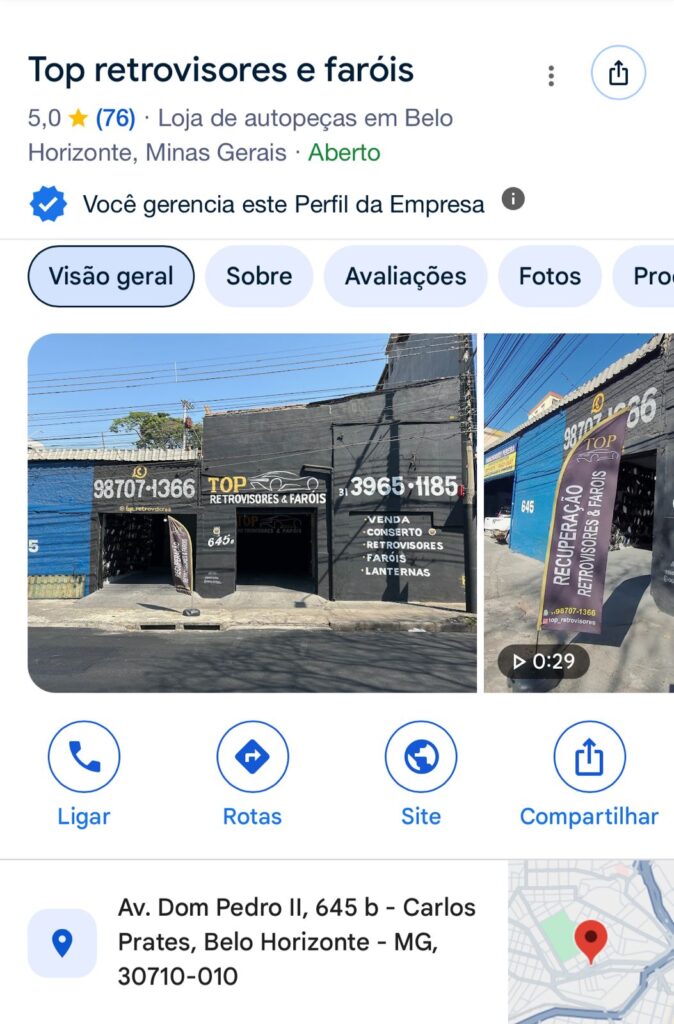Open the 76 reviews link
674x1024 pixels.
coord(115,118)
